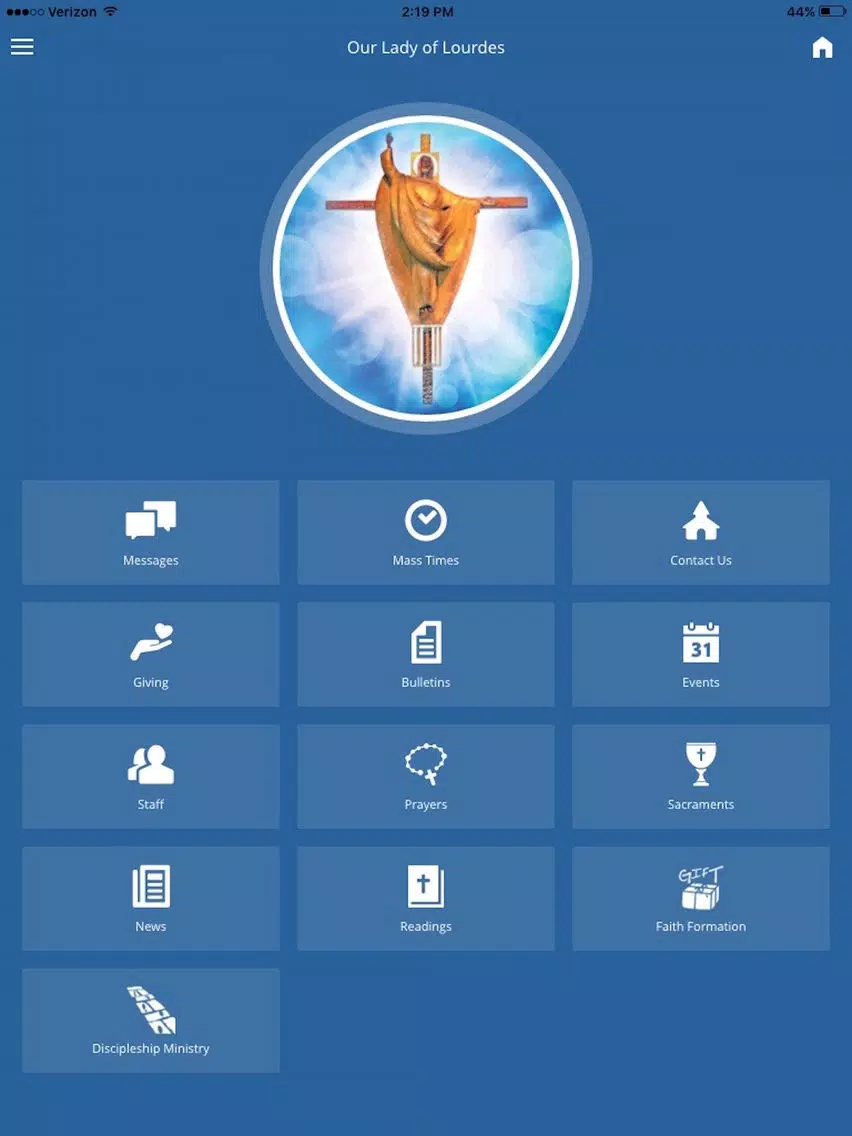Select the Giving tile
Image resolution: width=852 pixels, height=1136 pixels.
pos(151,654)
